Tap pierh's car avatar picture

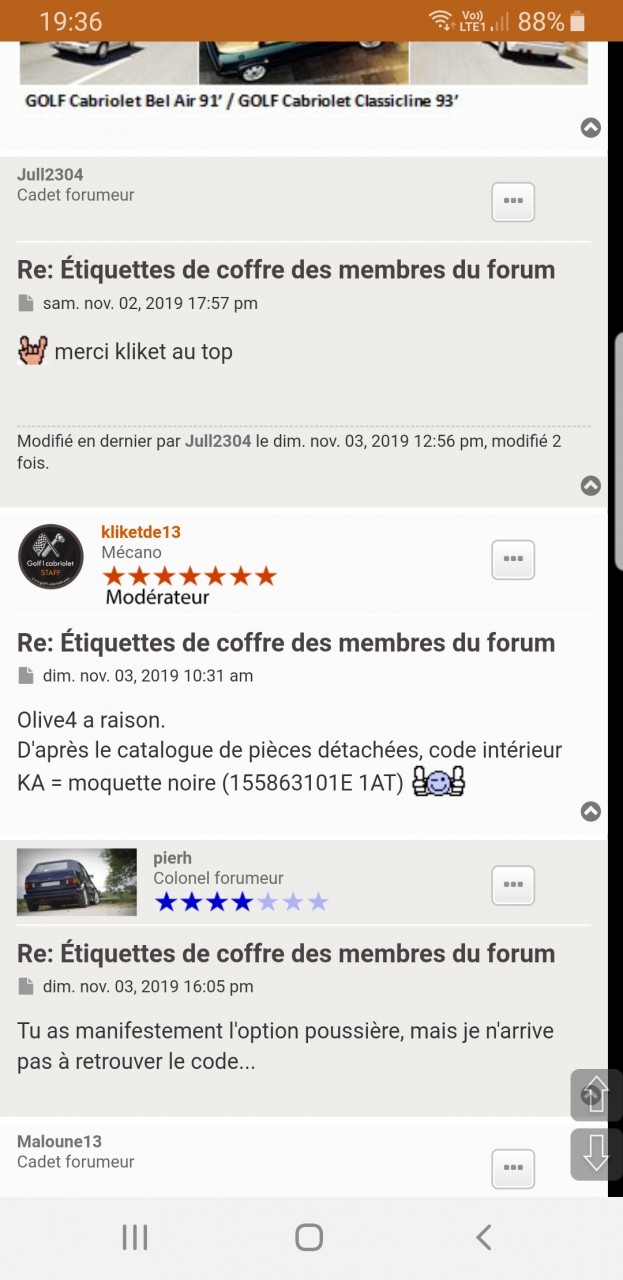click(77, 882)
